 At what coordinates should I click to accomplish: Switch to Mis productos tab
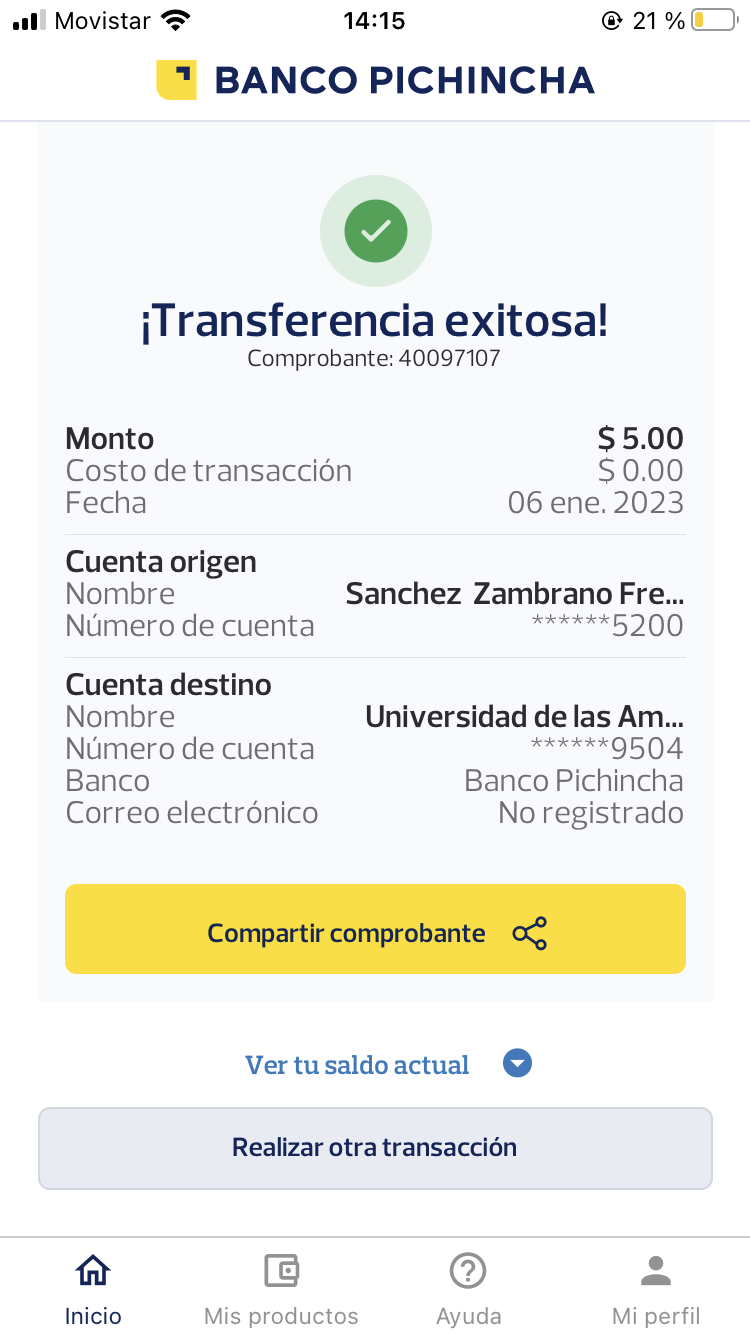[x=281, y=1288]
